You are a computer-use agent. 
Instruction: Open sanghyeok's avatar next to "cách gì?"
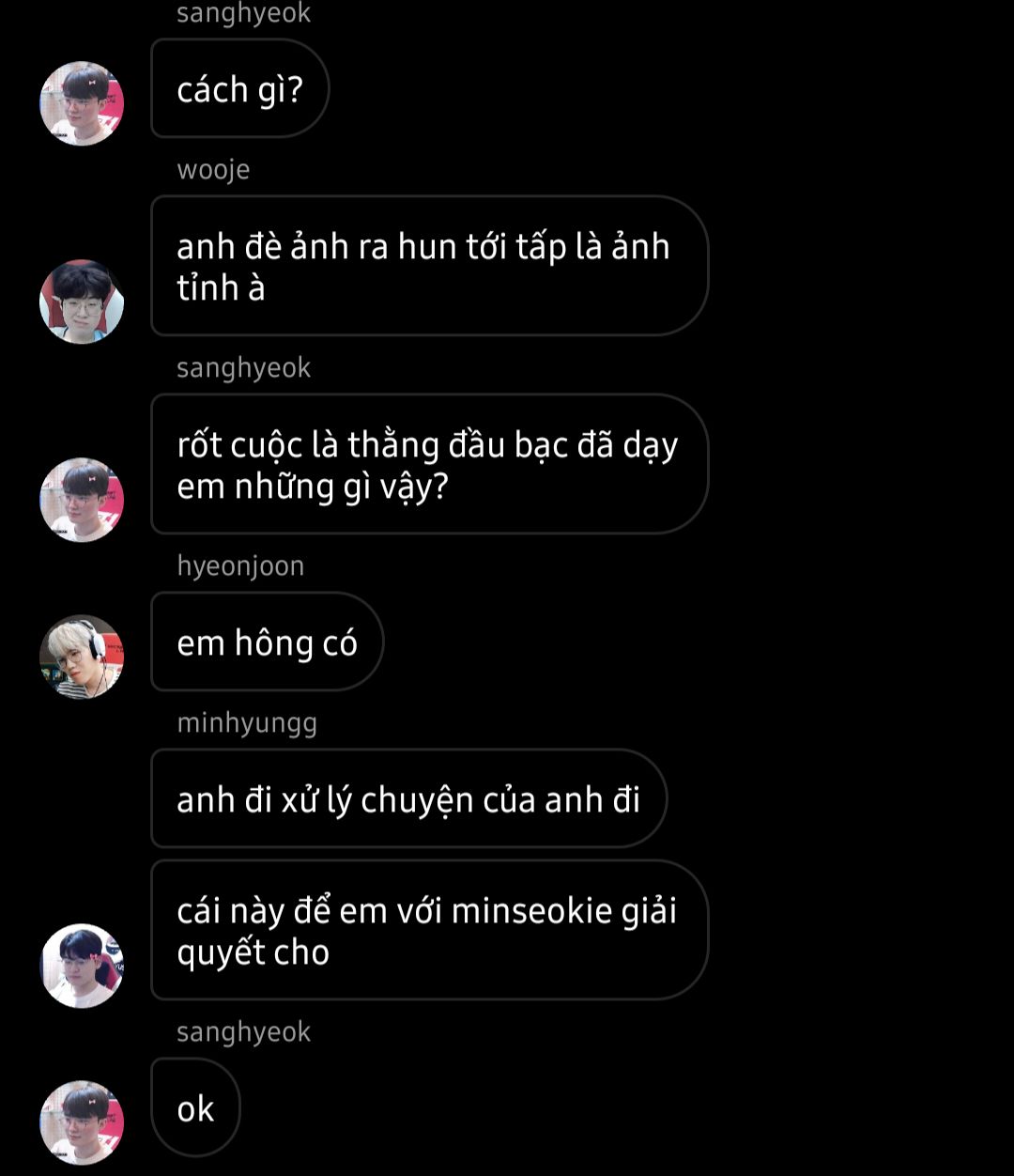coord(82,103)
